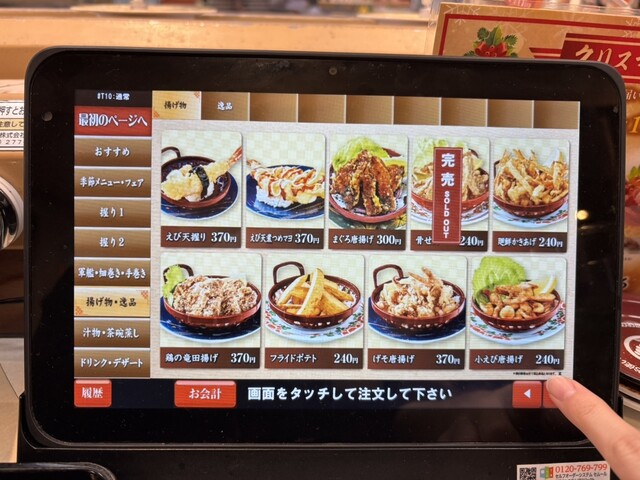Viewport: 640px width, 480px height.
Task: Order えび天重つめマヨ 370円
Action: tap(285, 188)
